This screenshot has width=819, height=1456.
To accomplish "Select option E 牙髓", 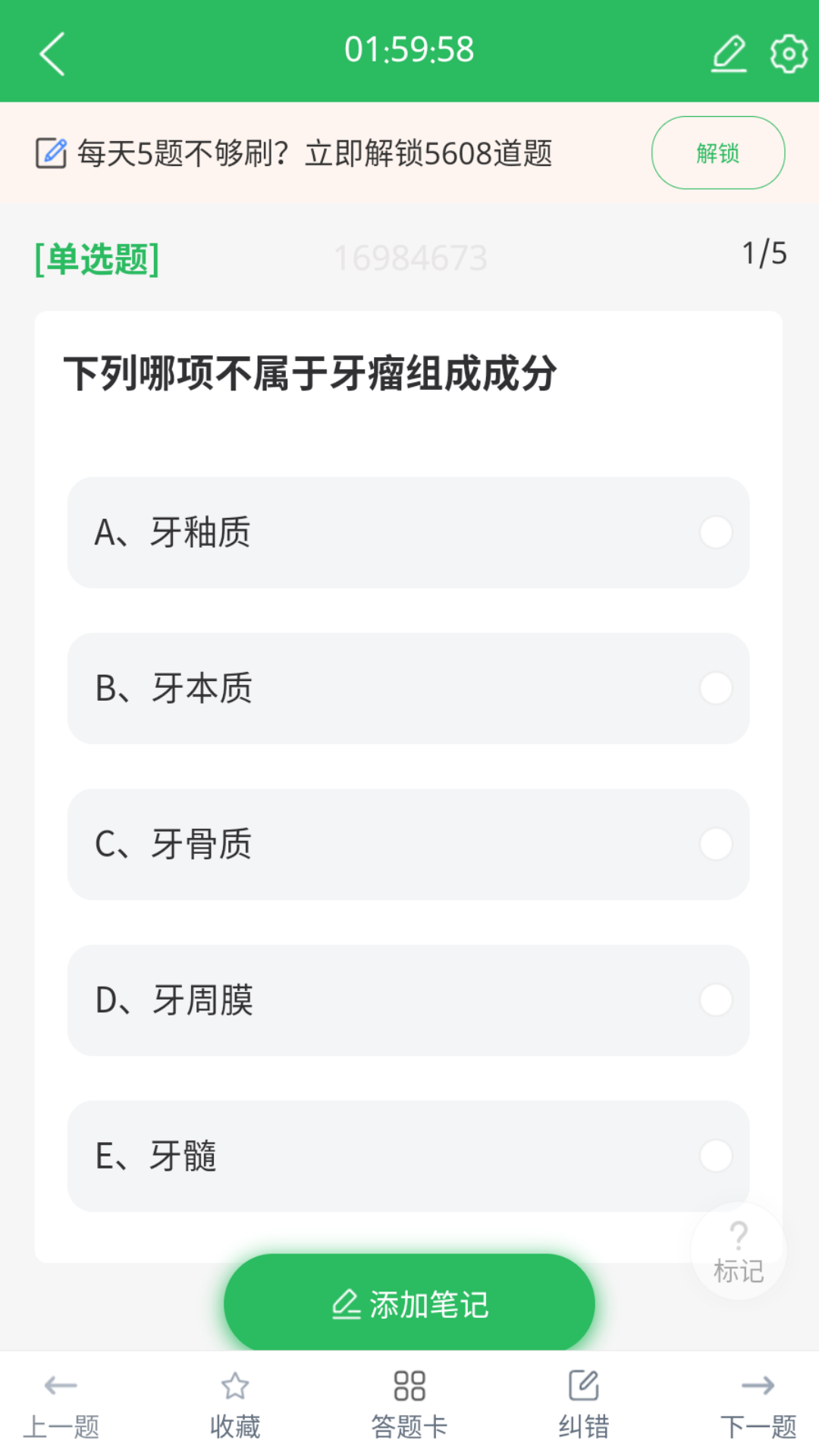I will [409, 1154].
